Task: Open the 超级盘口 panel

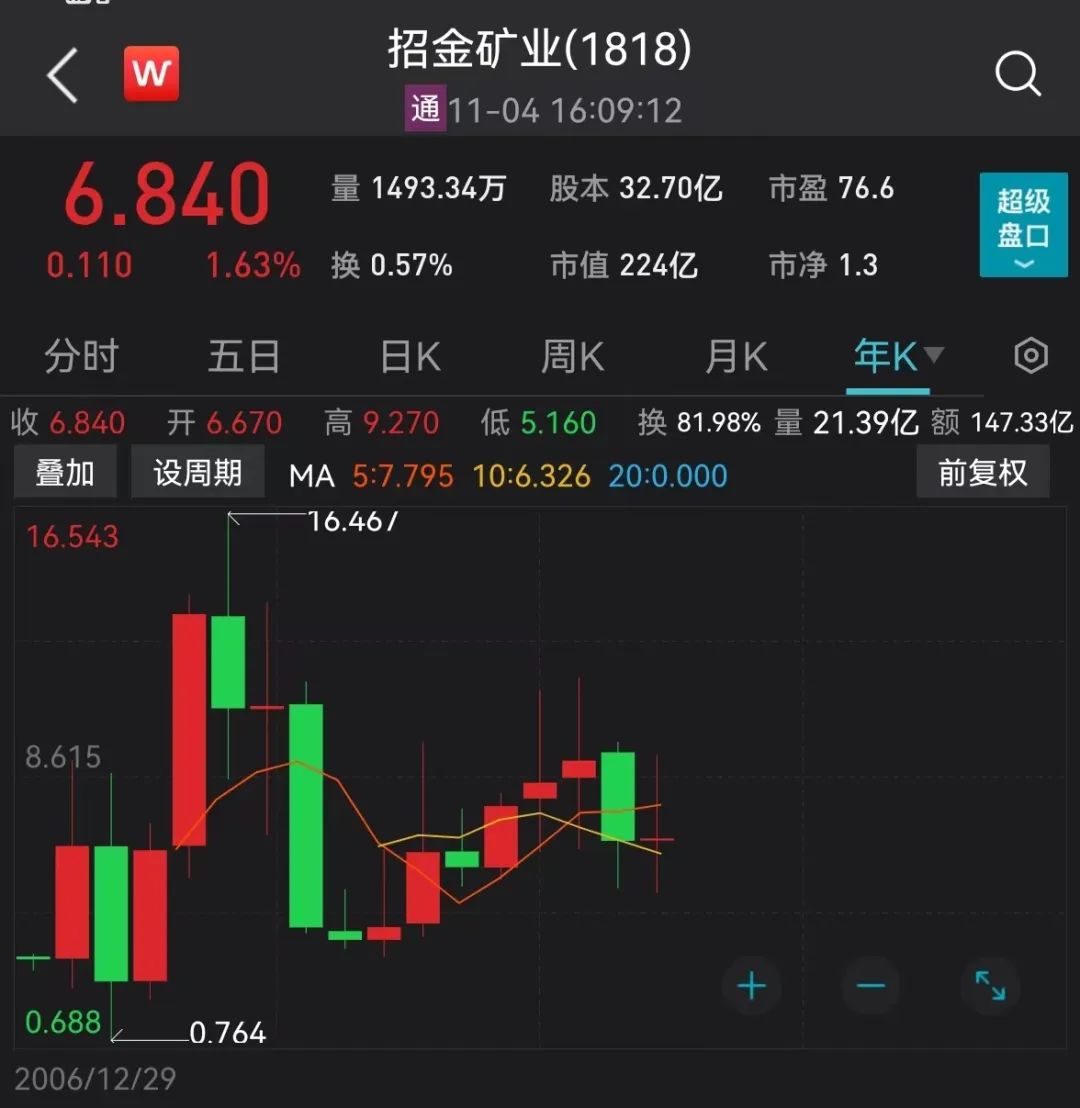Action: [1023, 225]
